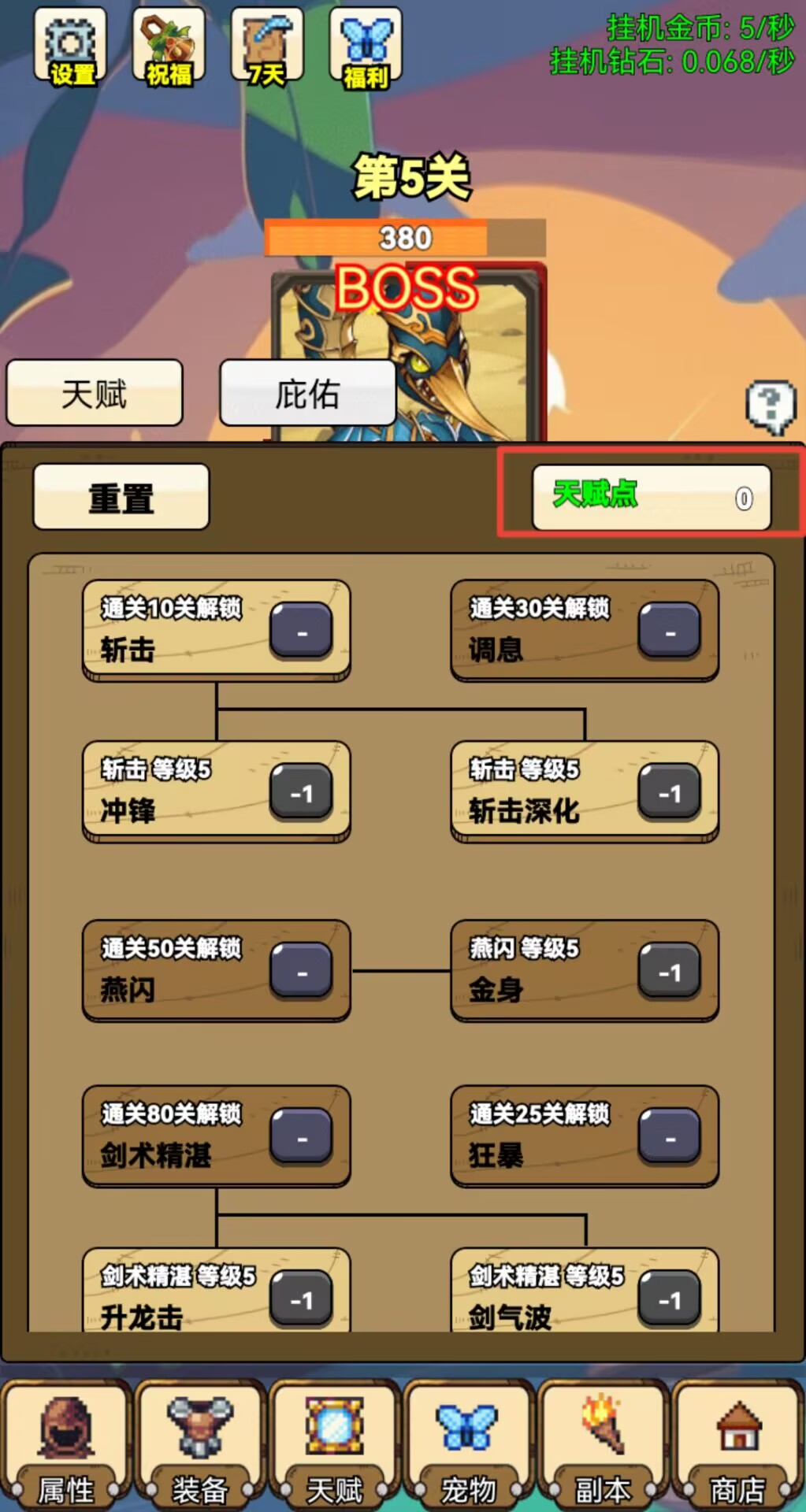Open the question mark help bubble
Image resolution: width=806 pixels, height=1512 pixels.
pos(771,406)
